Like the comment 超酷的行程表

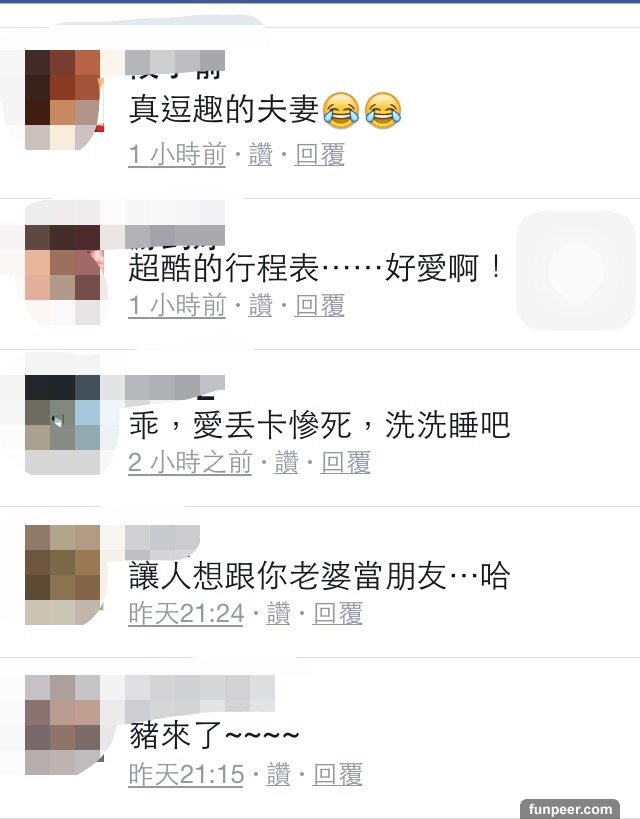click(x=260, y=306)
